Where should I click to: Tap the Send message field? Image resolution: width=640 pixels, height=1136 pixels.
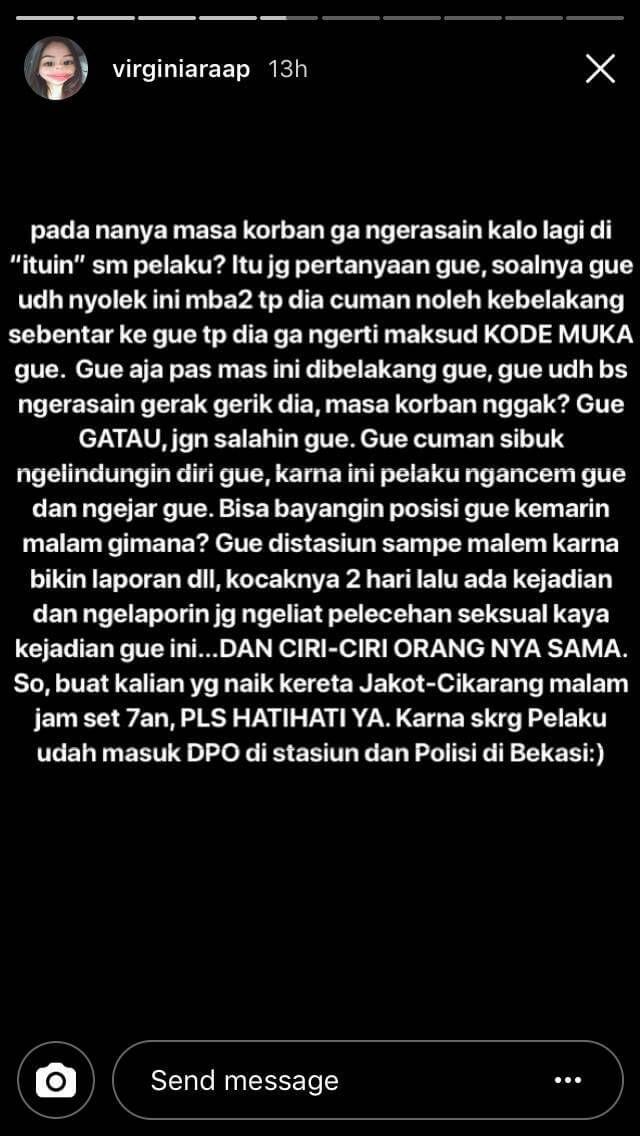(368, 1080)
